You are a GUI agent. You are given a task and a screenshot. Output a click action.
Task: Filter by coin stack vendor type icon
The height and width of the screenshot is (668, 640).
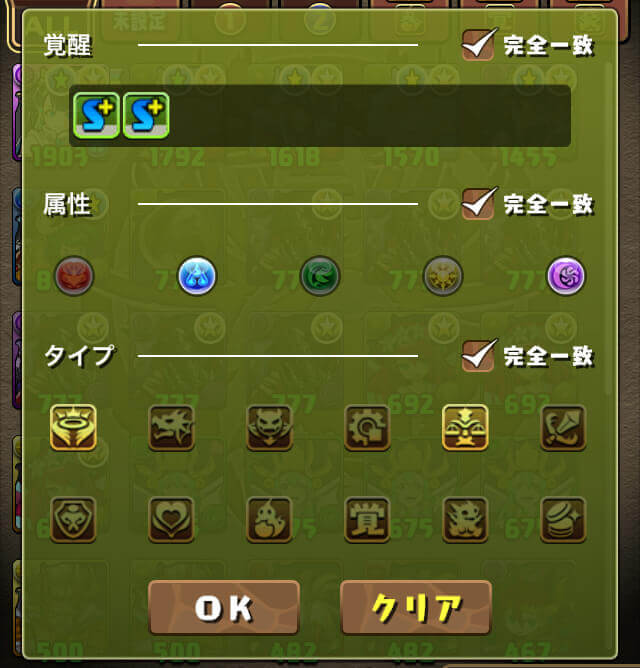(x=565, y=519)
